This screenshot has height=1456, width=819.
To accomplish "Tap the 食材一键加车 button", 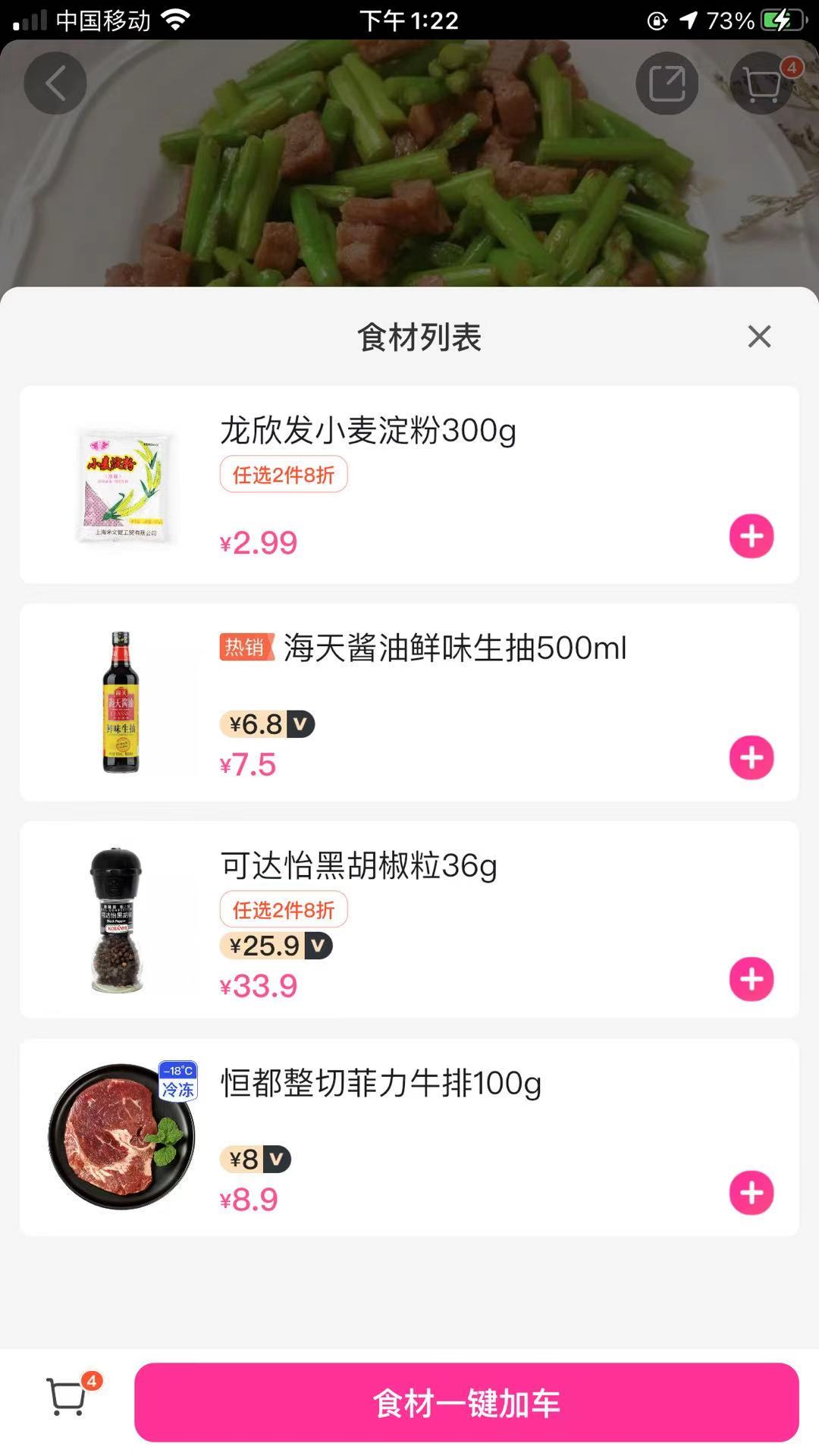I will coord(466,1403).
